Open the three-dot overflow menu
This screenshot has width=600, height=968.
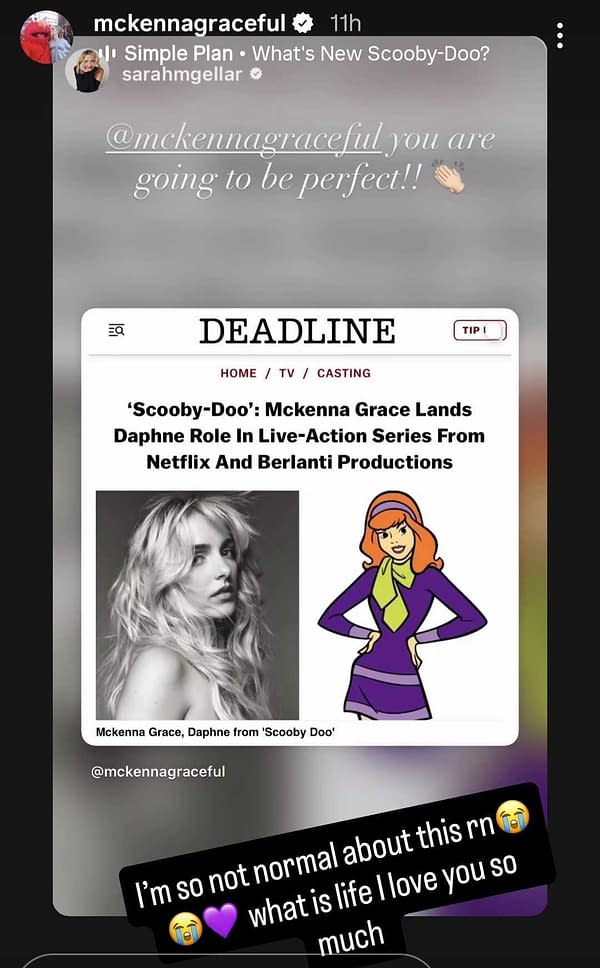560,35
